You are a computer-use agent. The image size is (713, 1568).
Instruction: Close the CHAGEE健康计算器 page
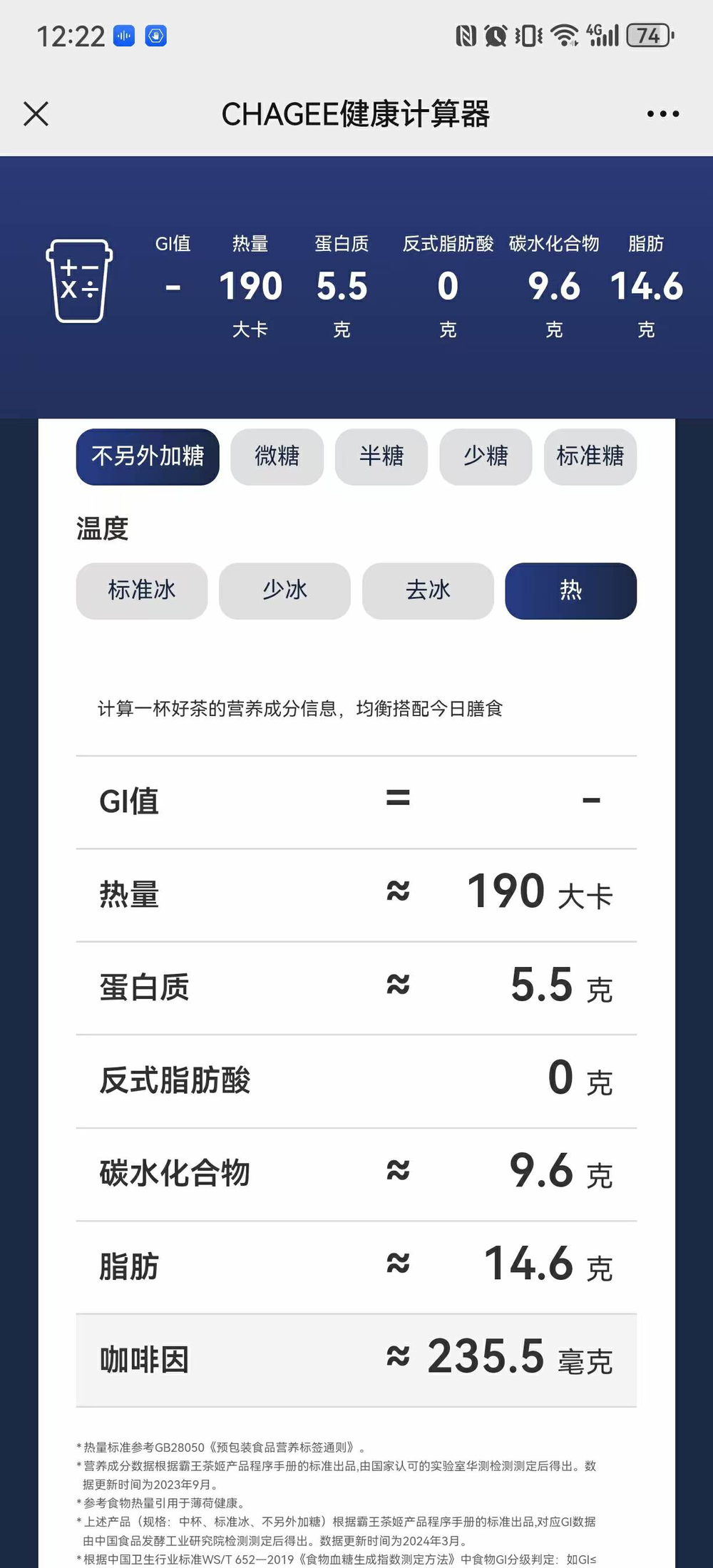pyautogui.click(x=36, y=113)
